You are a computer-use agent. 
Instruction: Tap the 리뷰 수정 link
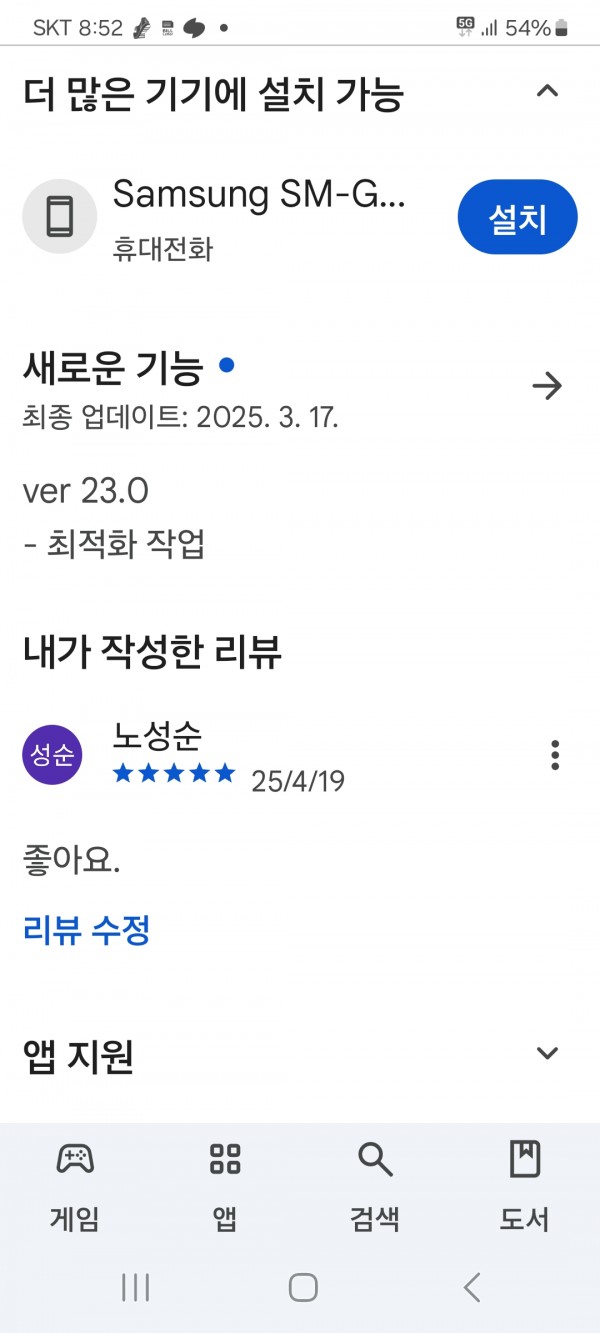pos(86,930)
